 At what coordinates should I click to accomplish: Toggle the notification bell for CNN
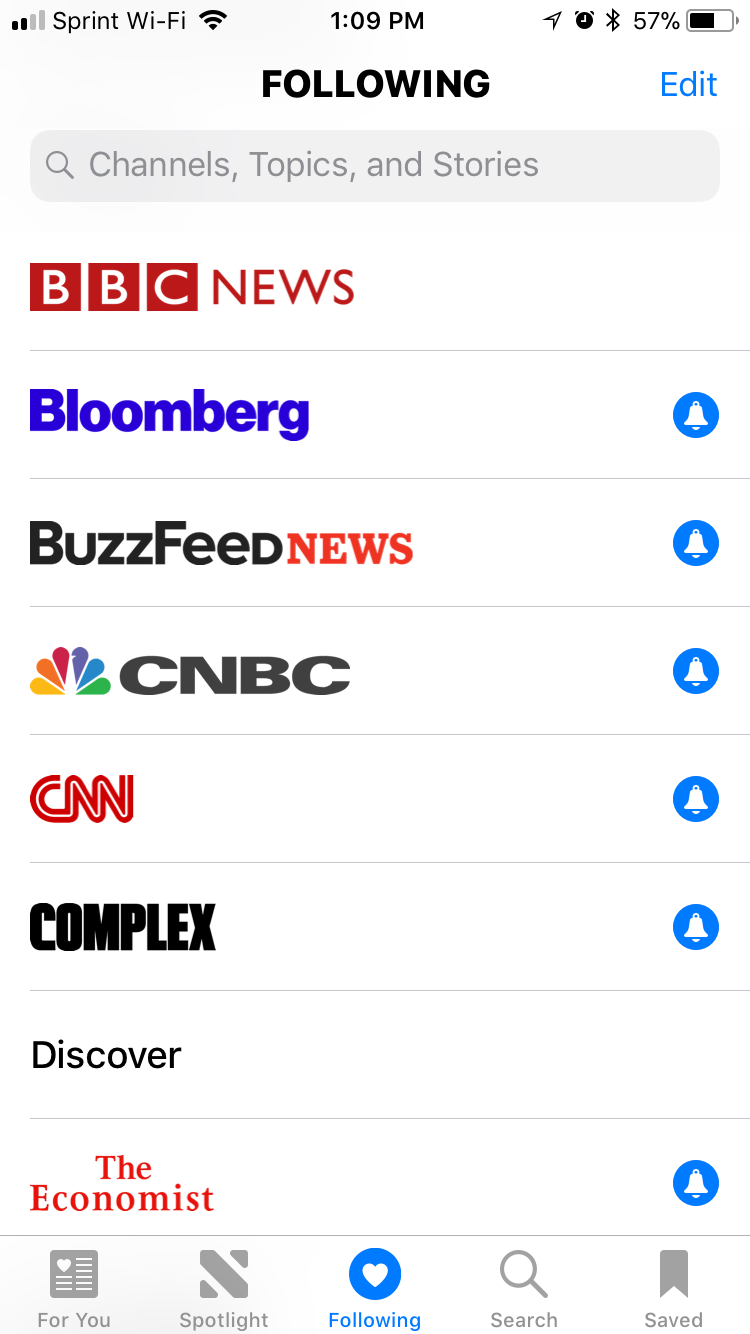pyautogui.click(x=696, y=798)
